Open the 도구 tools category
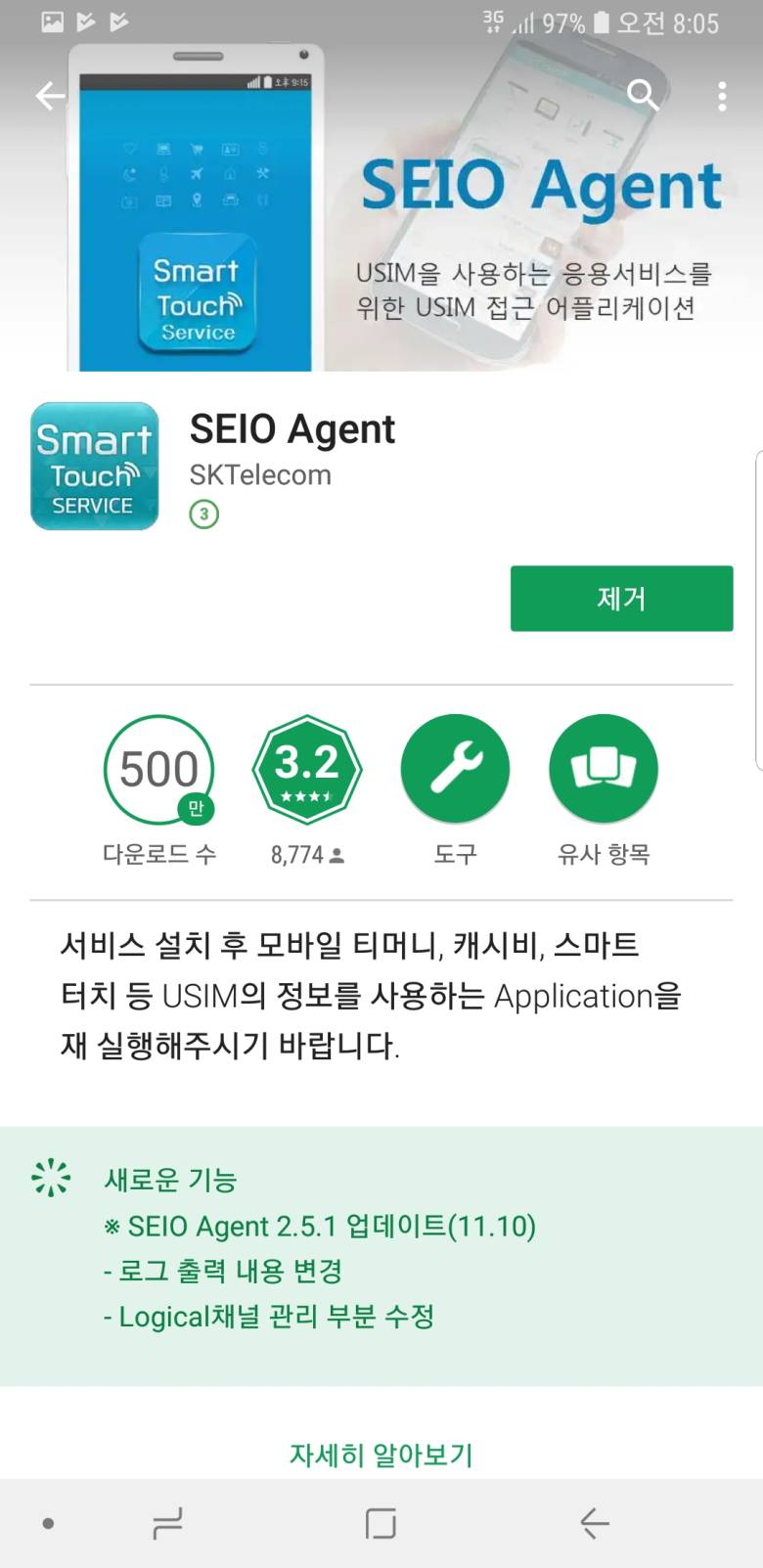The image size is (763, 1568). click(x=455, y=770)
